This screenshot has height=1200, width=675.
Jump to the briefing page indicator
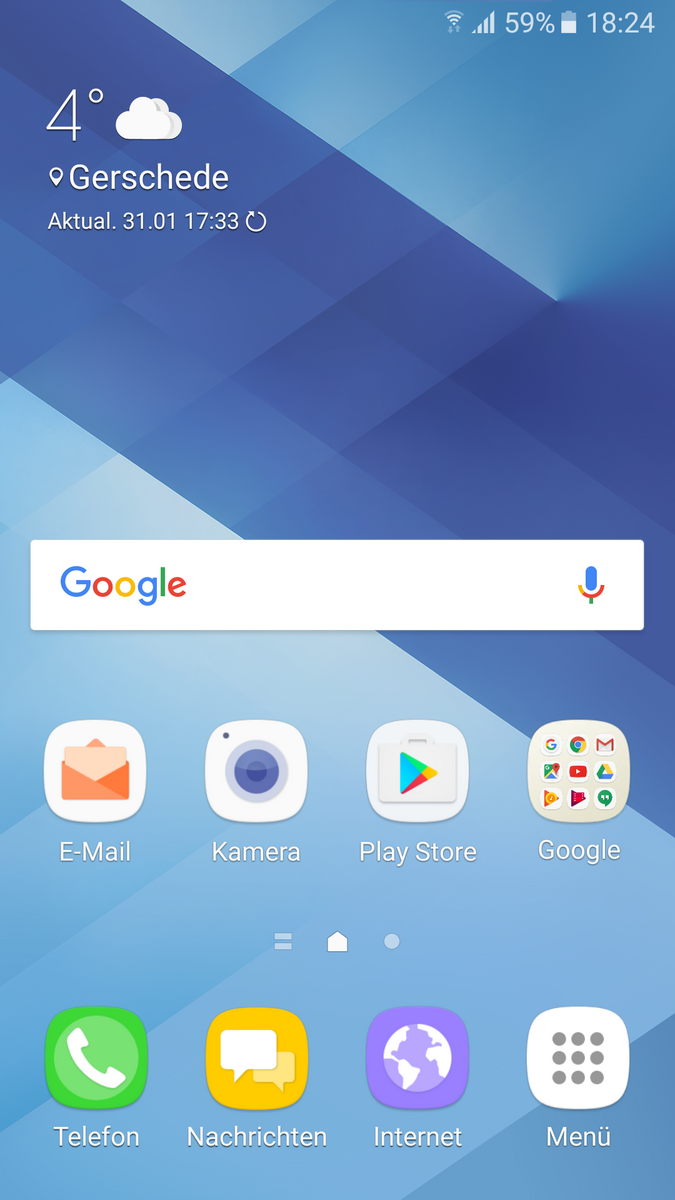point(283,941)
